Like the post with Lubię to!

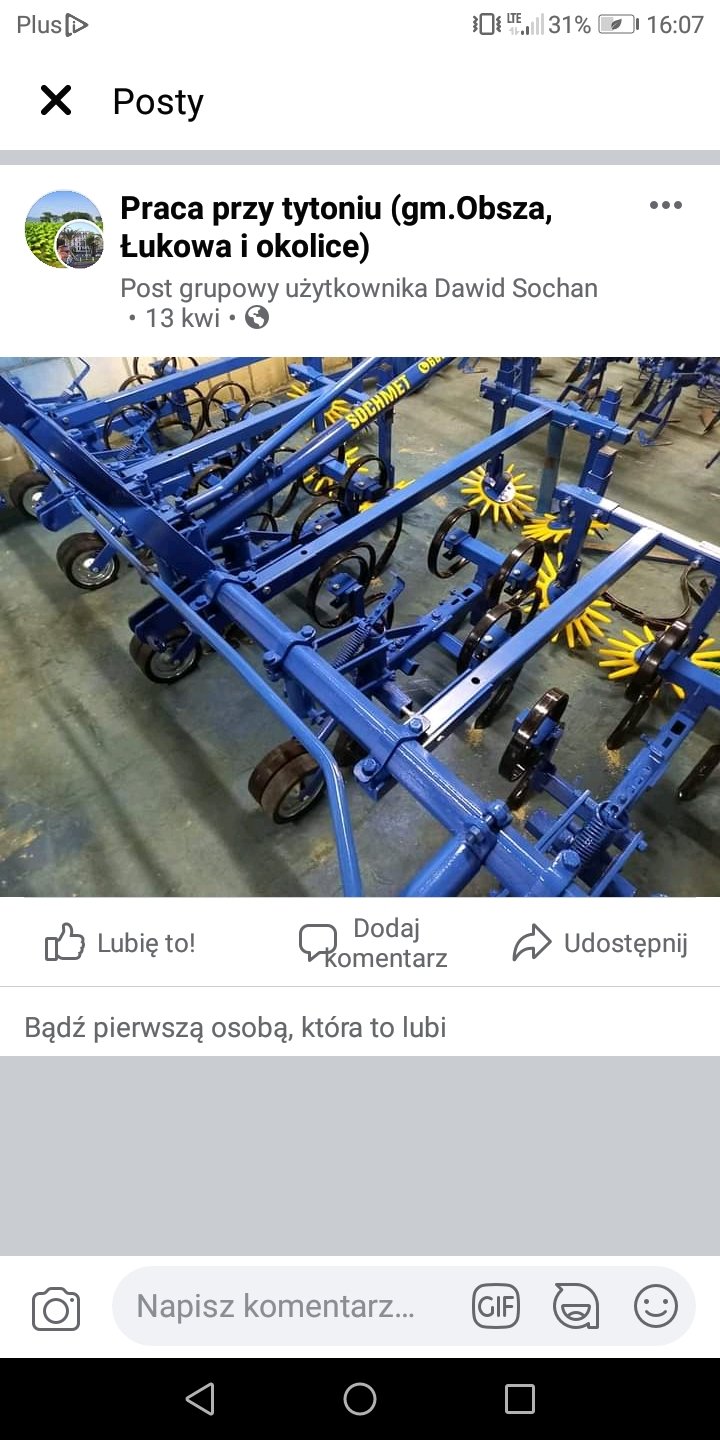point(120,943)
